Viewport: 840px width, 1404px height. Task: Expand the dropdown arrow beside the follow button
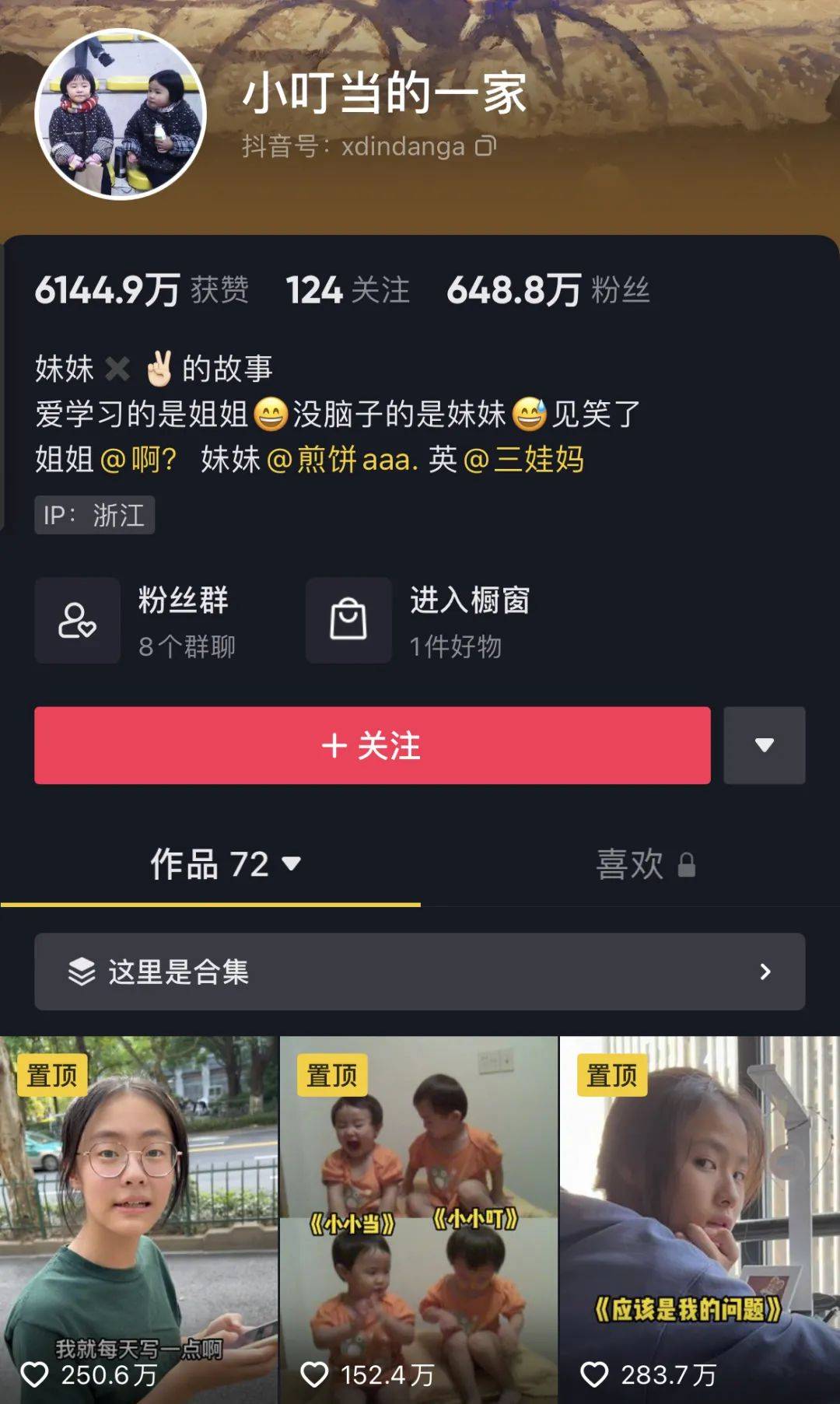click(x=764, y=745)
